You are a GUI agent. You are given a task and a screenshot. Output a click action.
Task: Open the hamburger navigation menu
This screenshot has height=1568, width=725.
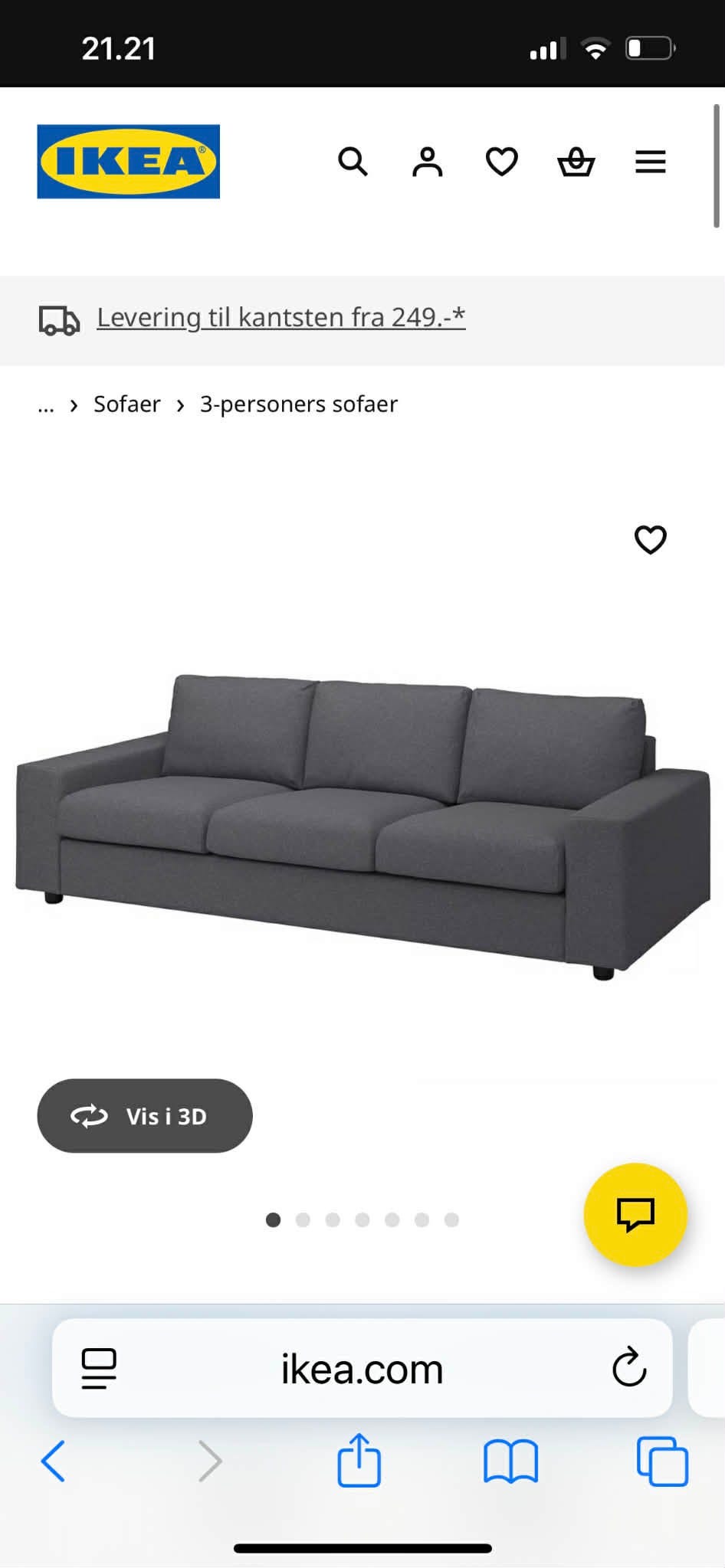[650, 162]
